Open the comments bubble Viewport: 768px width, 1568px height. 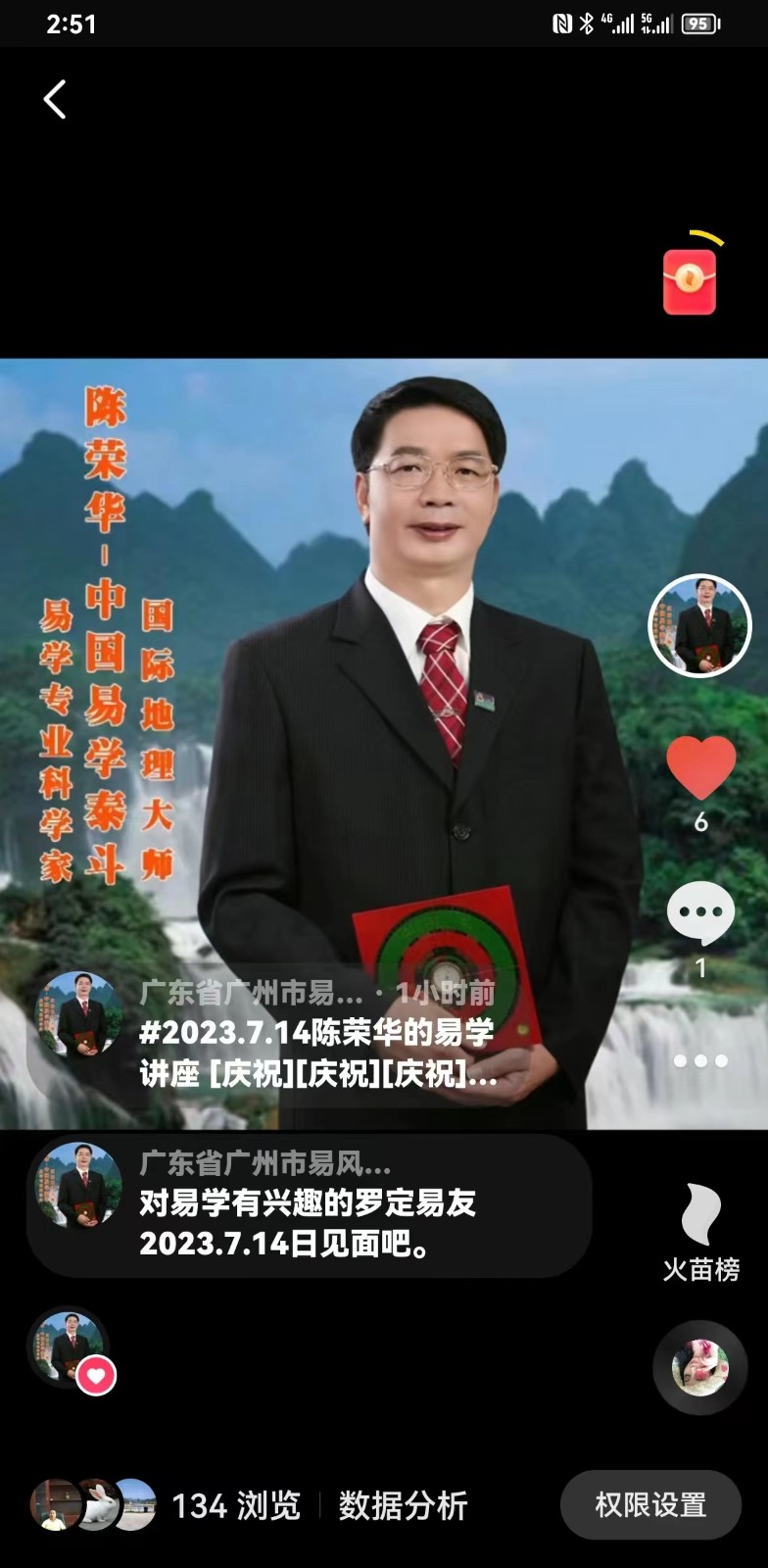pyautogui.click(x=700, y=912)
